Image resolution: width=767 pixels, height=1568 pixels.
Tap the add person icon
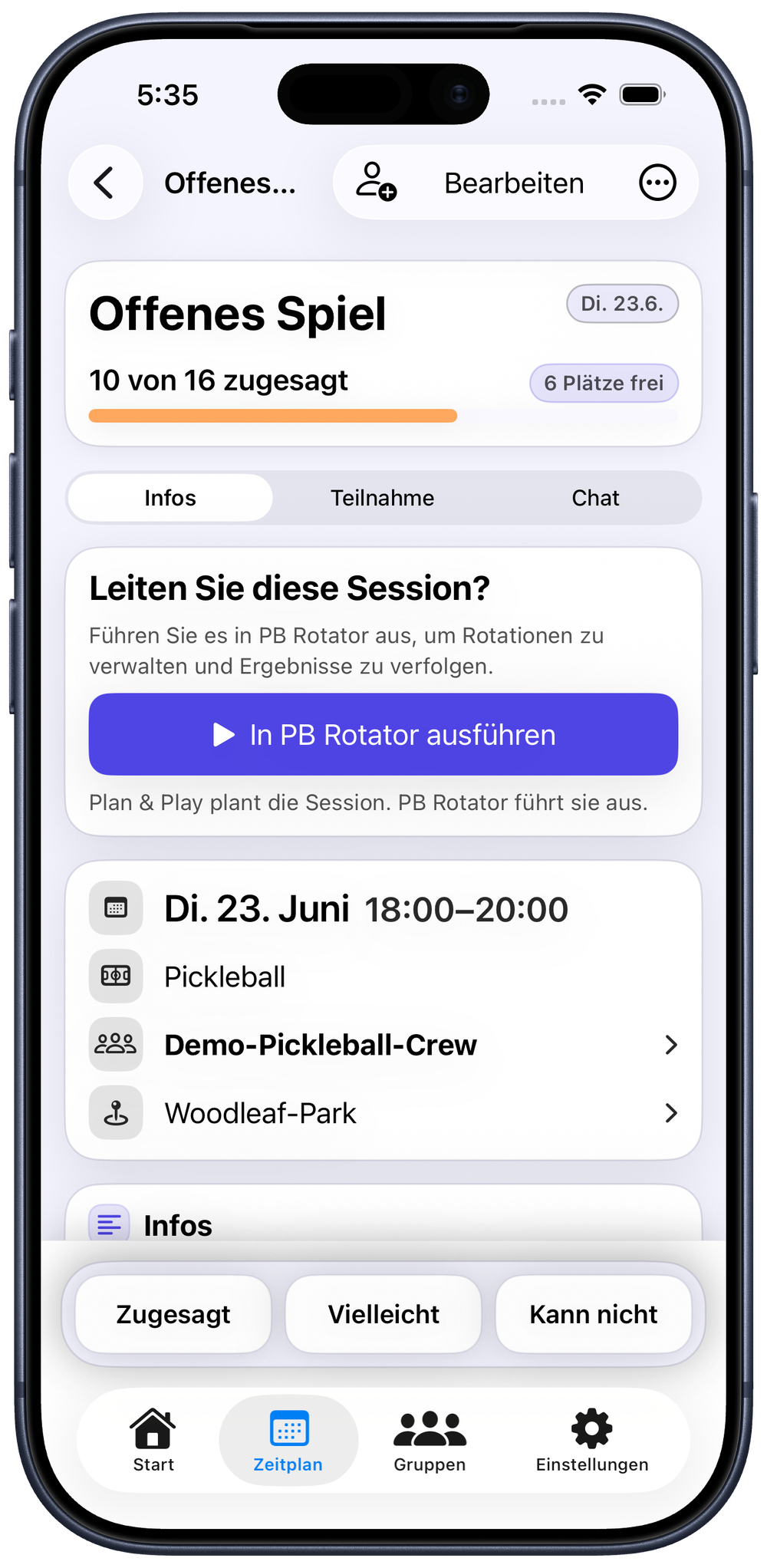[376, 182]
